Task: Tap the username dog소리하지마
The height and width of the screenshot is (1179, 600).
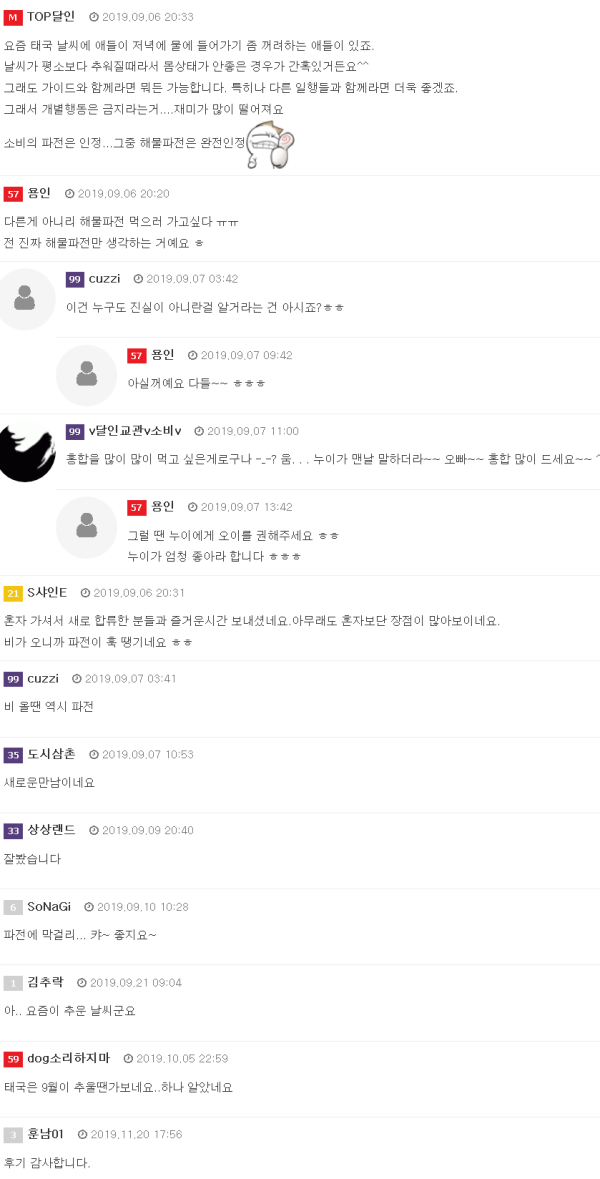Action: [x=68, y=1058]
